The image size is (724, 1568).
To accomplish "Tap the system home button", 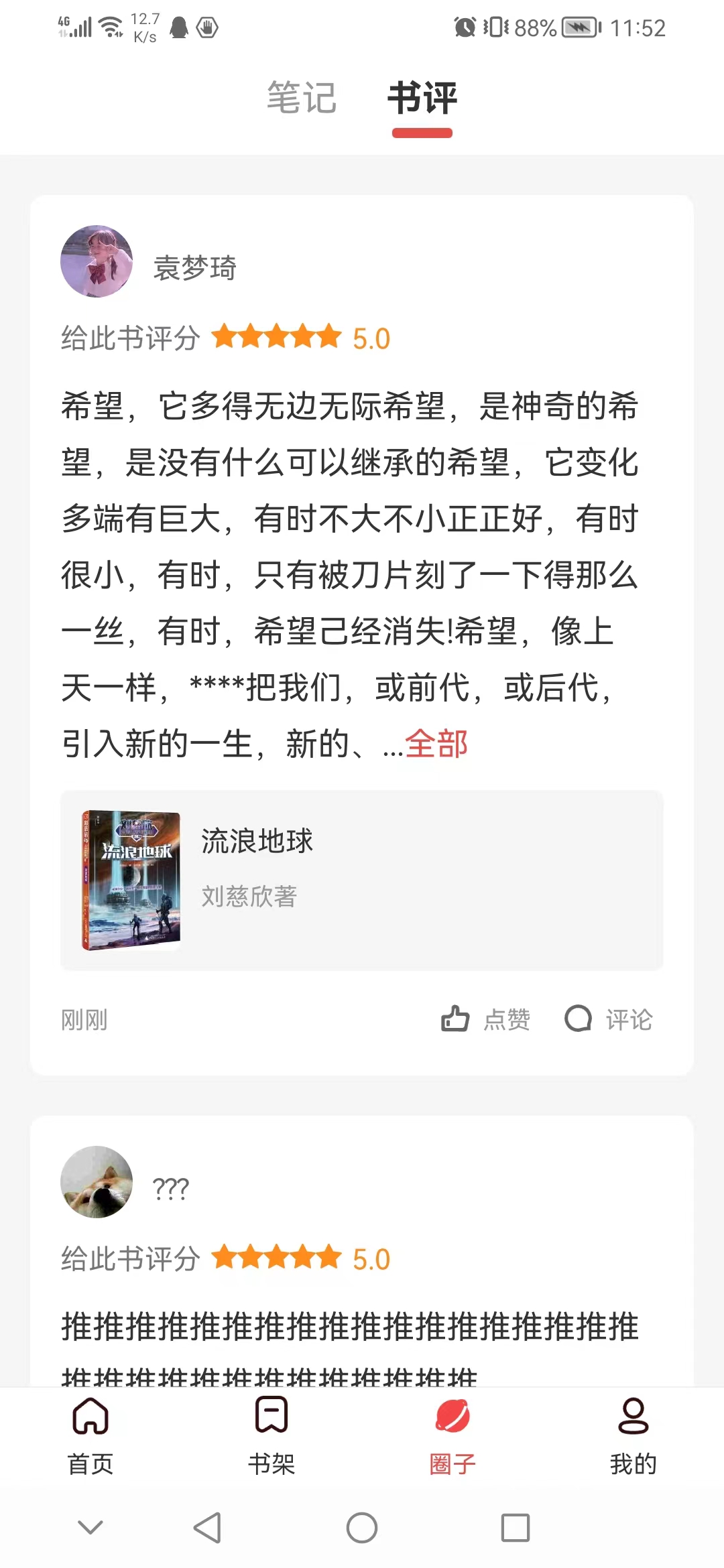I will click(362, 1528).
